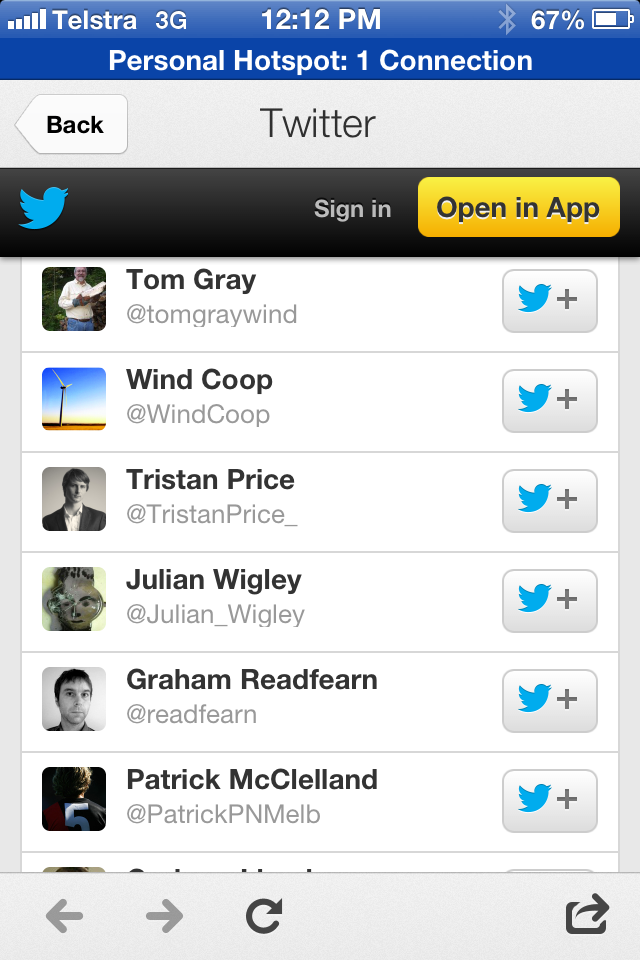The image size is (640, 960).
Task: Follow Tom Gray
Action: click(549, 300)
